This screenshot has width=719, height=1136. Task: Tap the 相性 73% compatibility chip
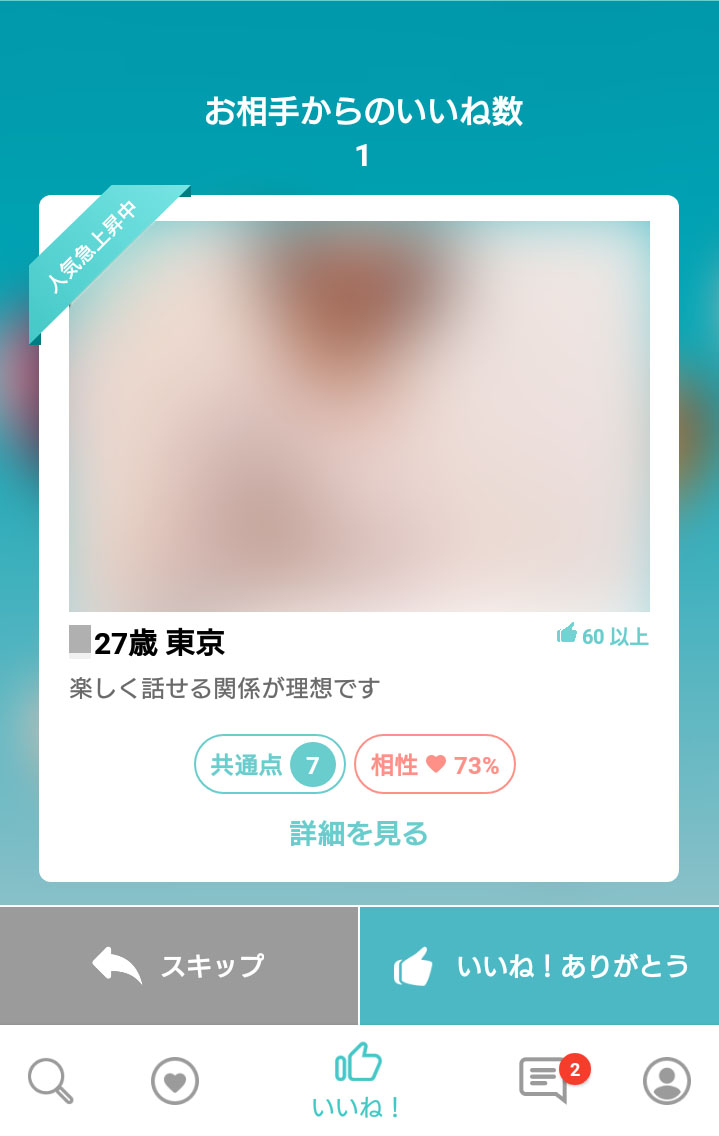435,765
